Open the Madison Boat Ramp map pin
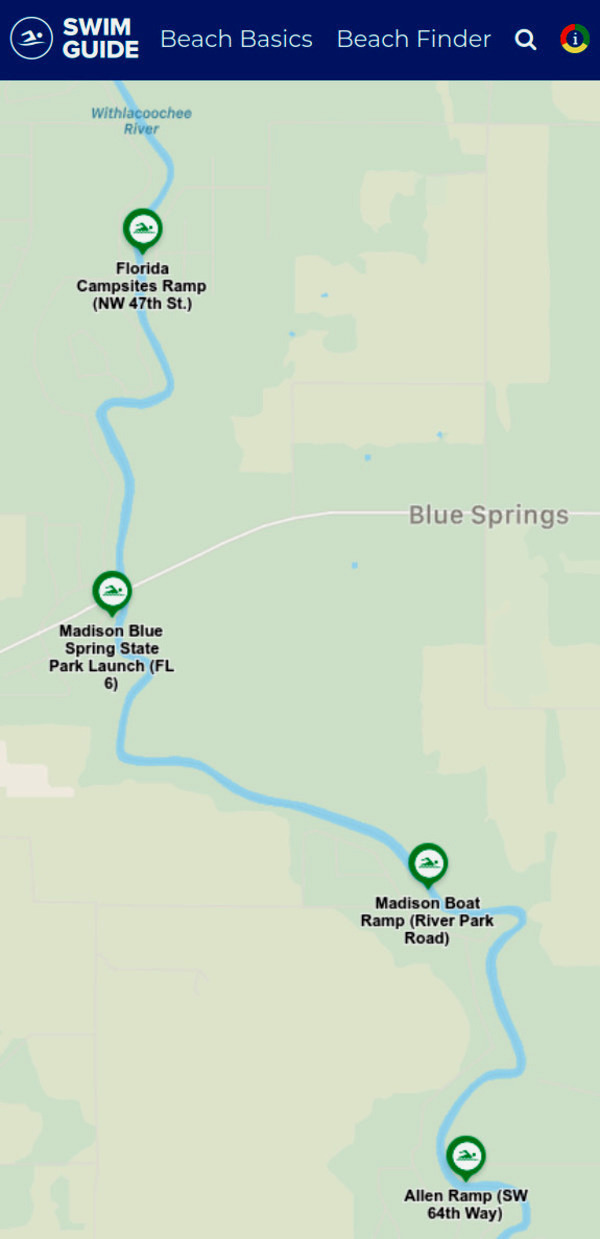600x1239 pixels. [428, 864]
